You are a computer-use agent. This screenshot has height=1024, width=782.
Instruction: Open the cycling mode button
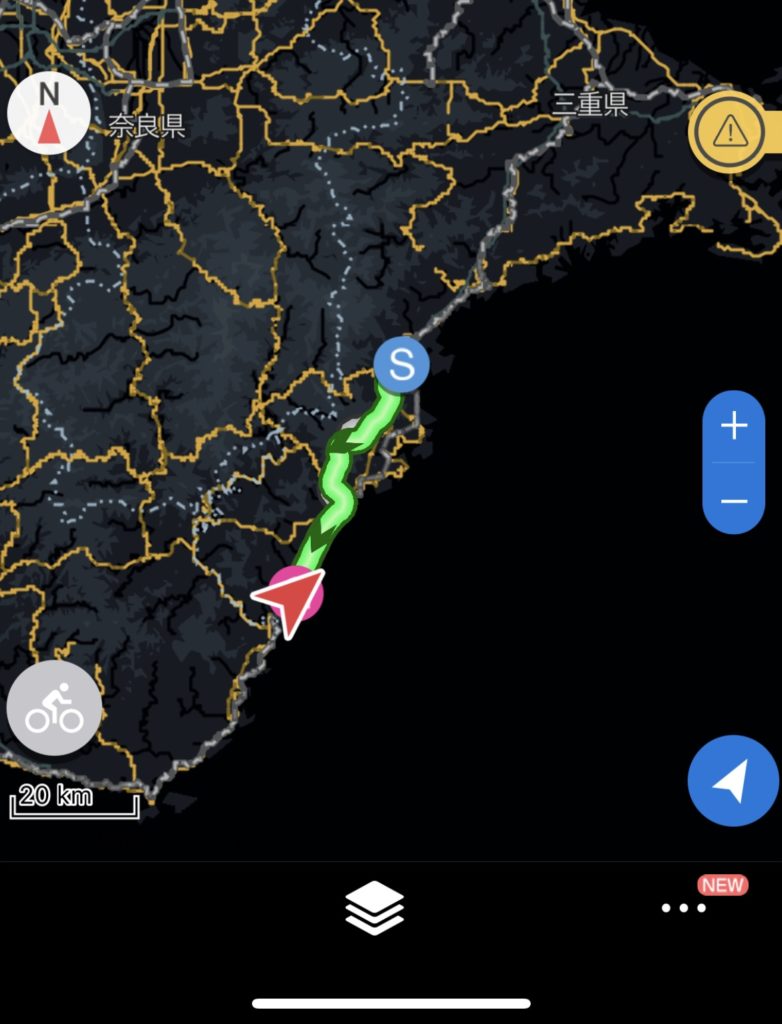tap(54, 708)
